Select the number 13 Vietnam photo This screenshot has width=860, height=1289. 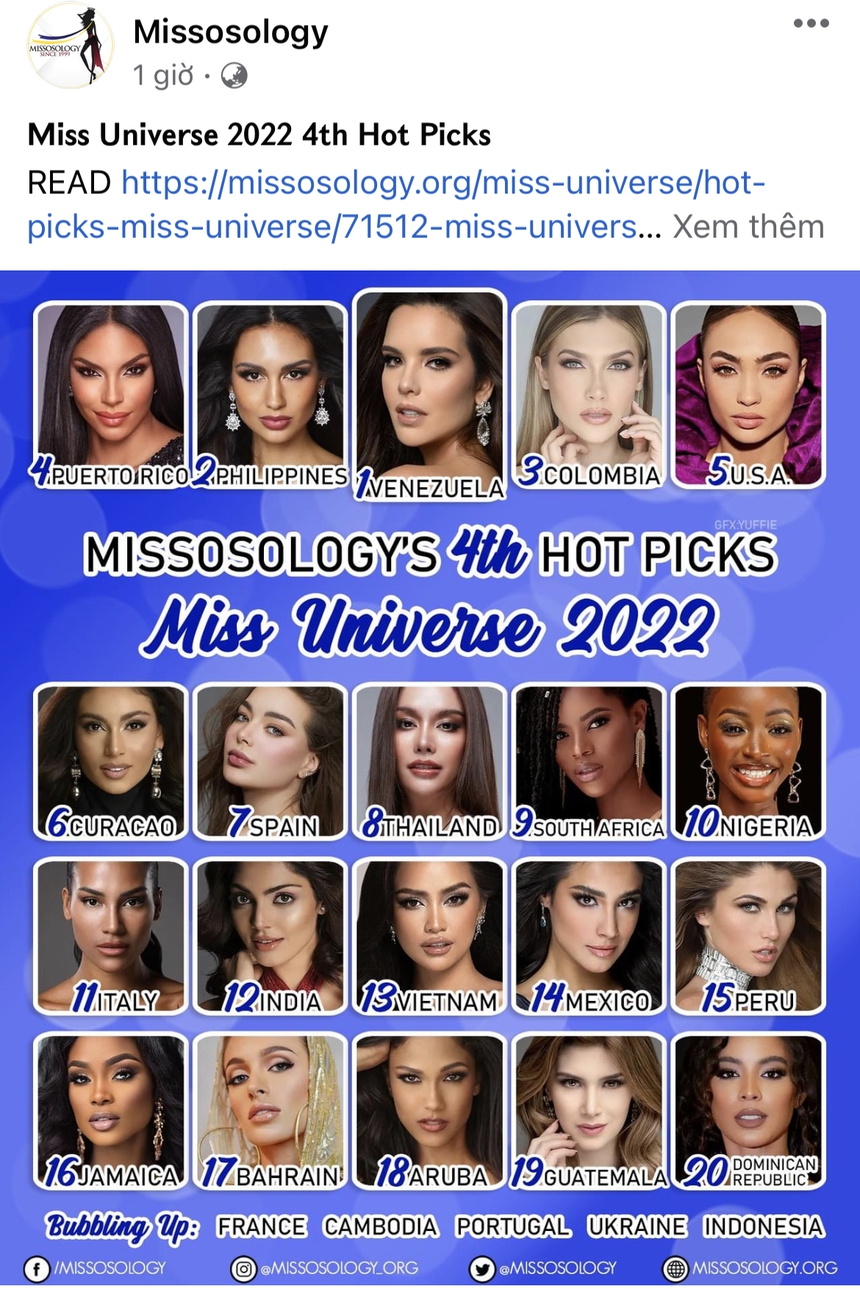tap(428, 935)
